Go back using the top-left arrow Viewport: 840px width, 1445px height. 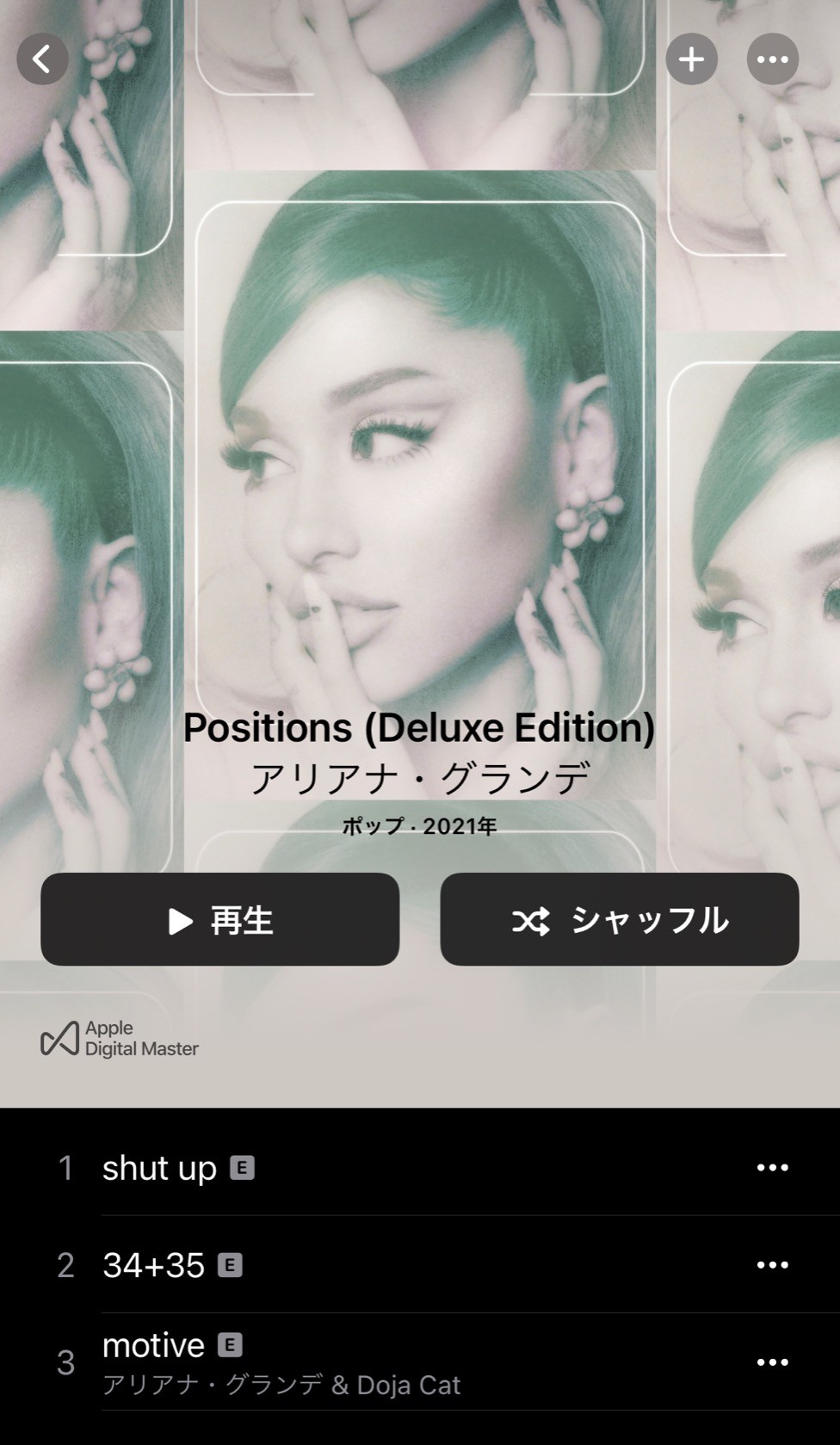pos(42,59)
